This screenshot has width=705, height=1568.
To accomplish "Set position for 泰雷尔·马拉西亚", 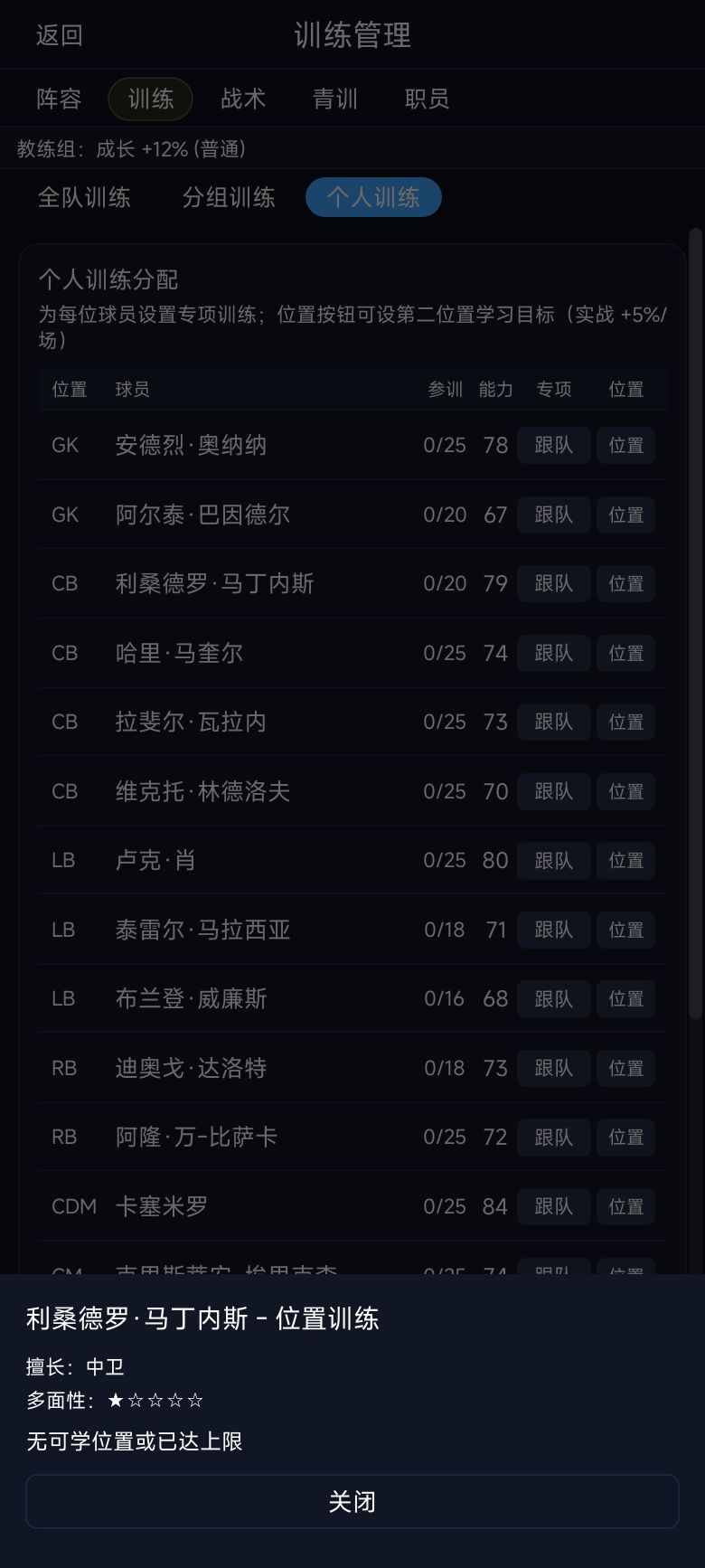I will click(x=625, y=930).
